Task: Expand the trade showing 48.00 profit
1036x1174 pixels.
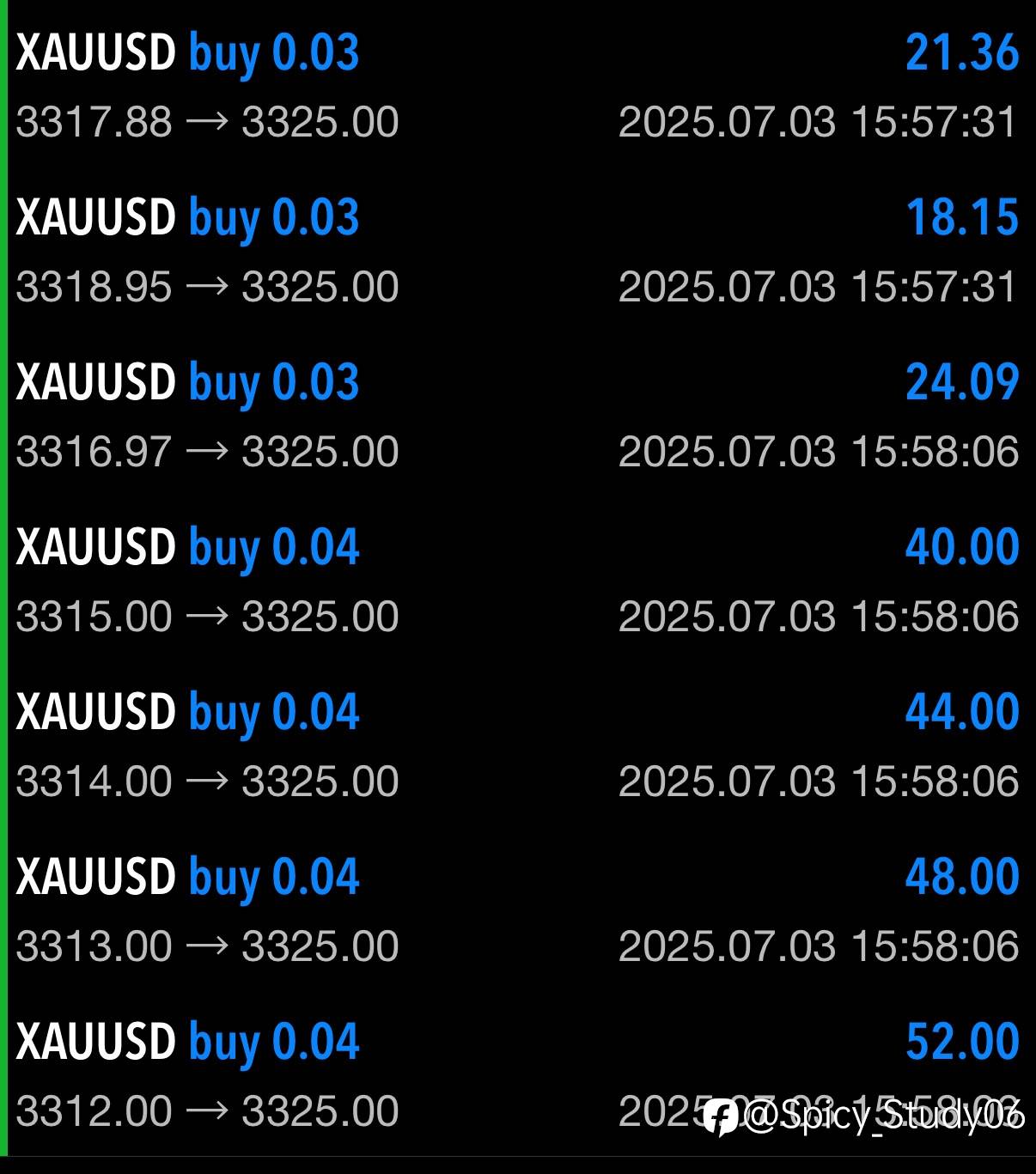Action: click(517, 910)
